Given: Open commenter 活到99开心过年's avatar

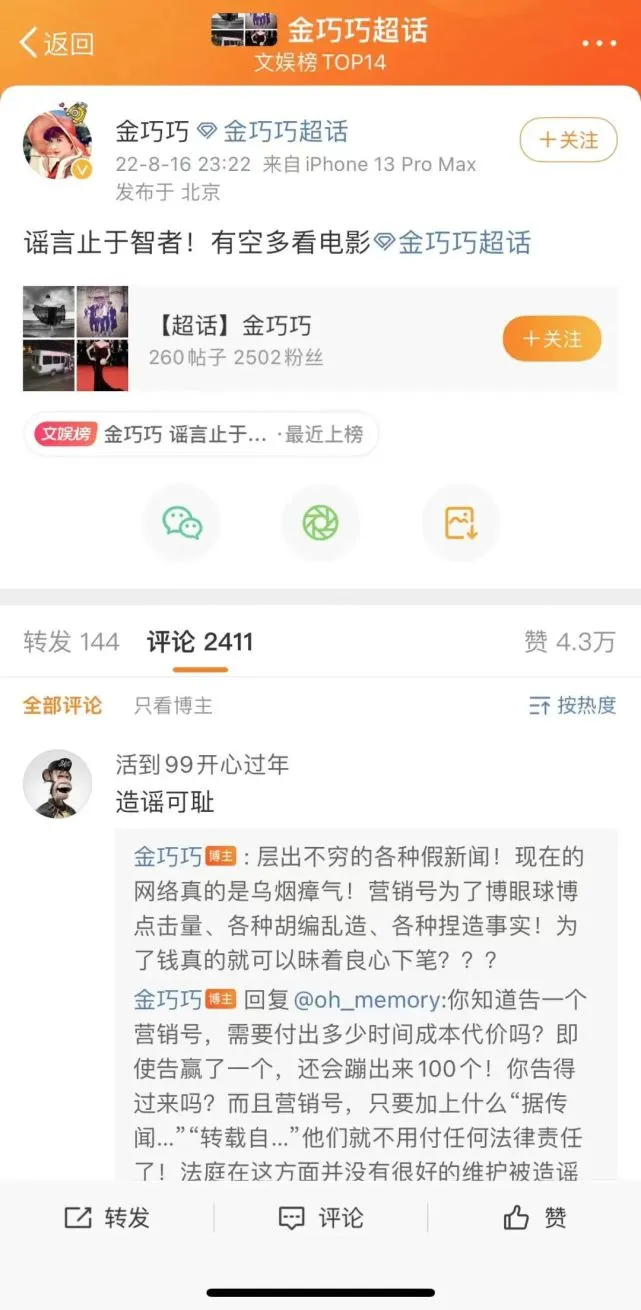Looking at the screenshot, I should coord(57,783).
